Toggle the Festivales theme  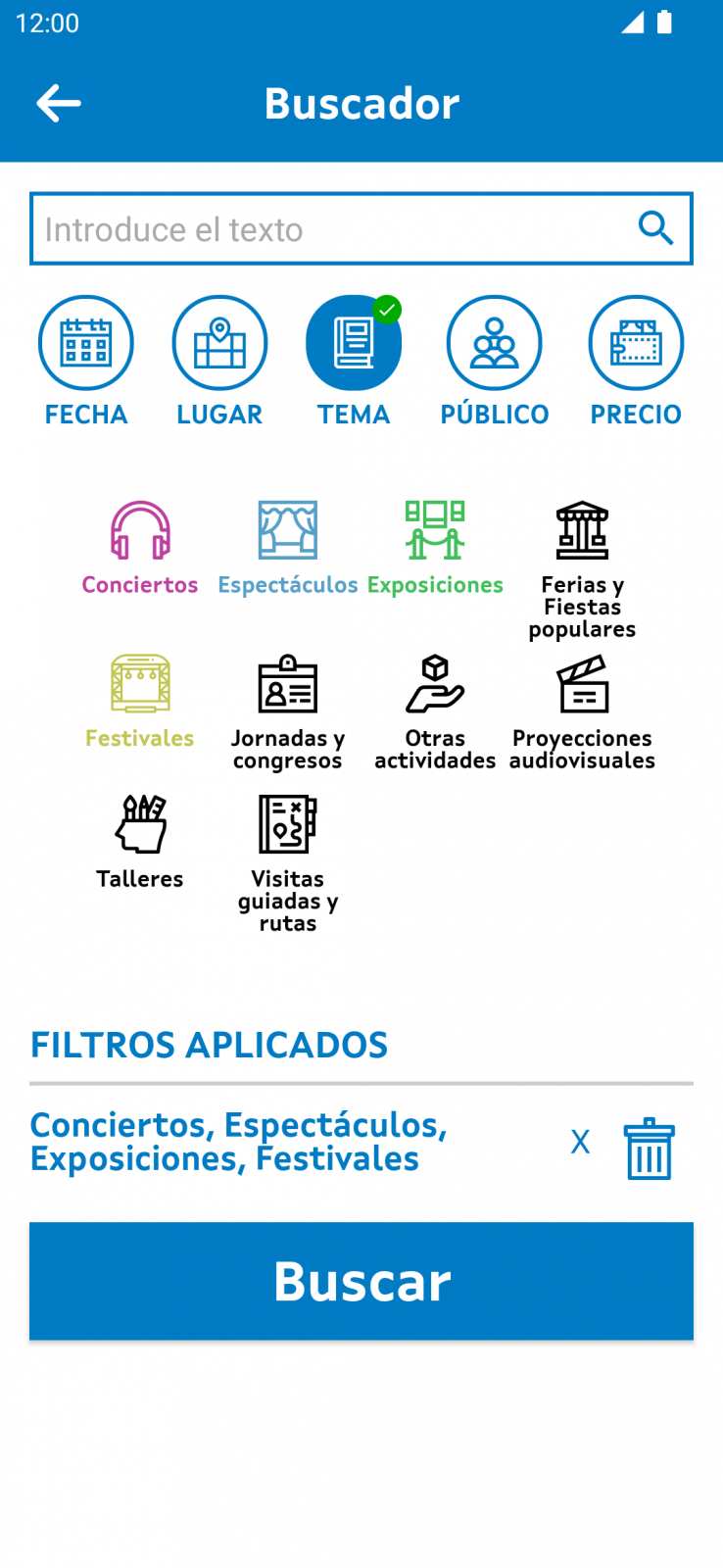[x=140, y=702]
